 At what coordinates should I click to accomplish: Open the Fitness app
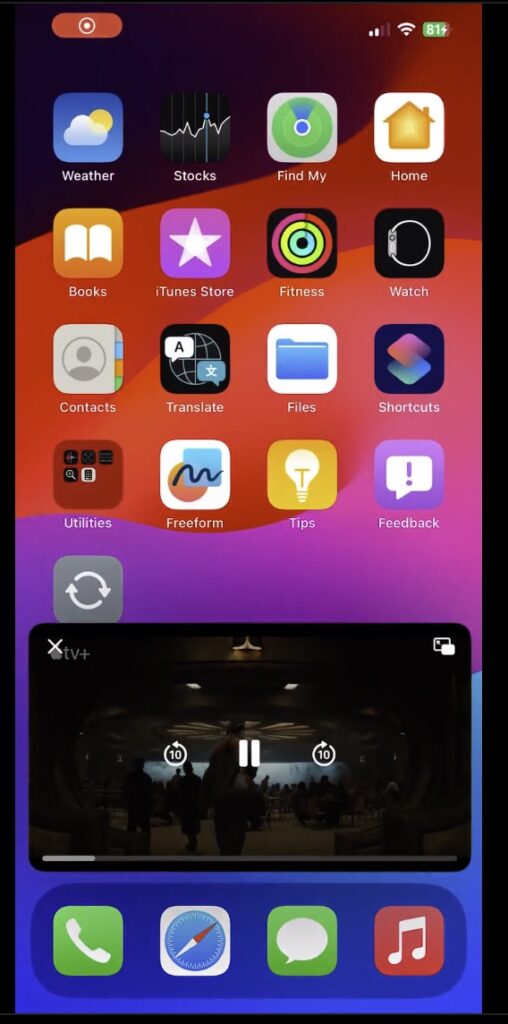point(302,243)
